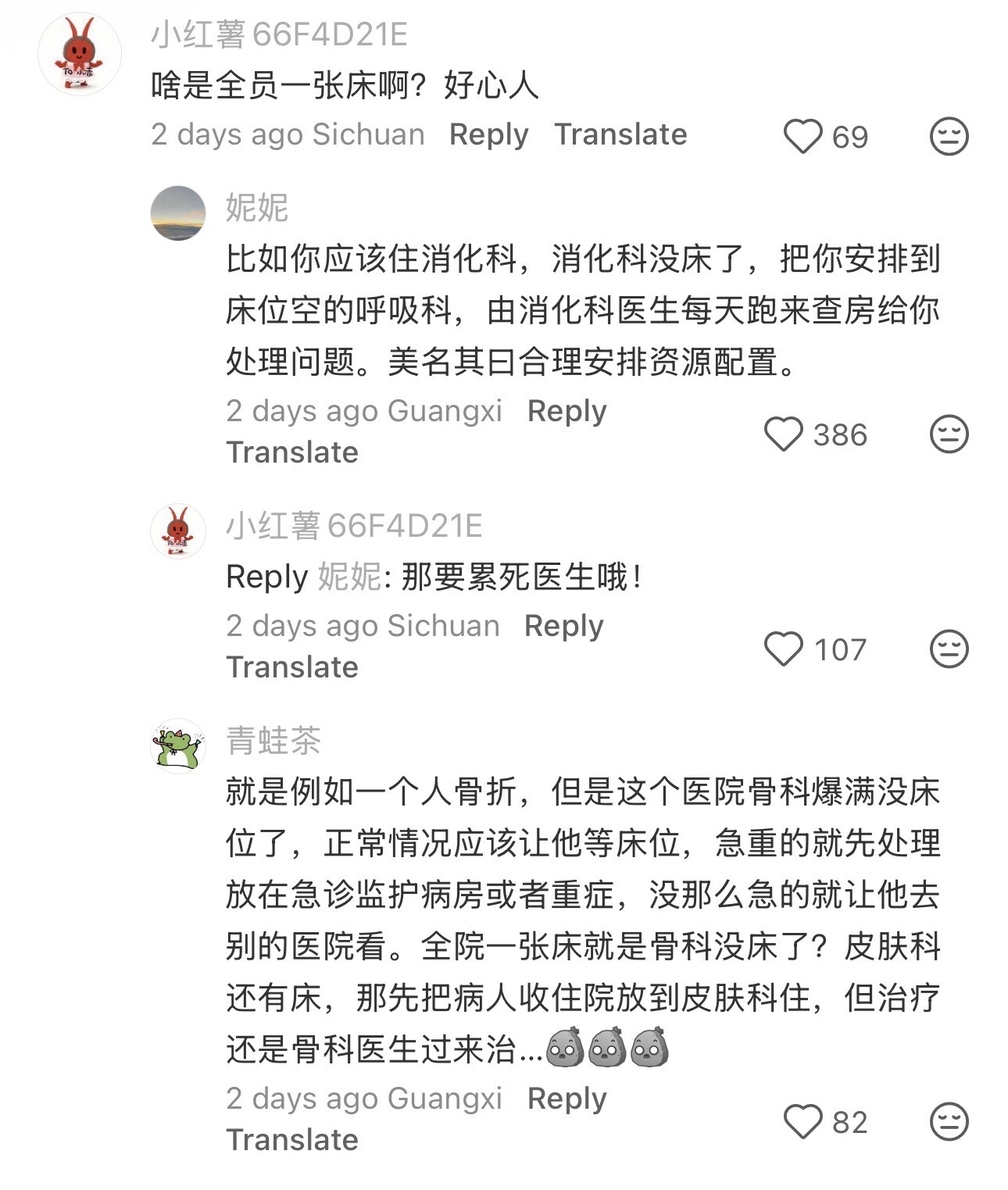Like the reply 那要累死医生哦
1008x1190 pixels.
(783, 649)
